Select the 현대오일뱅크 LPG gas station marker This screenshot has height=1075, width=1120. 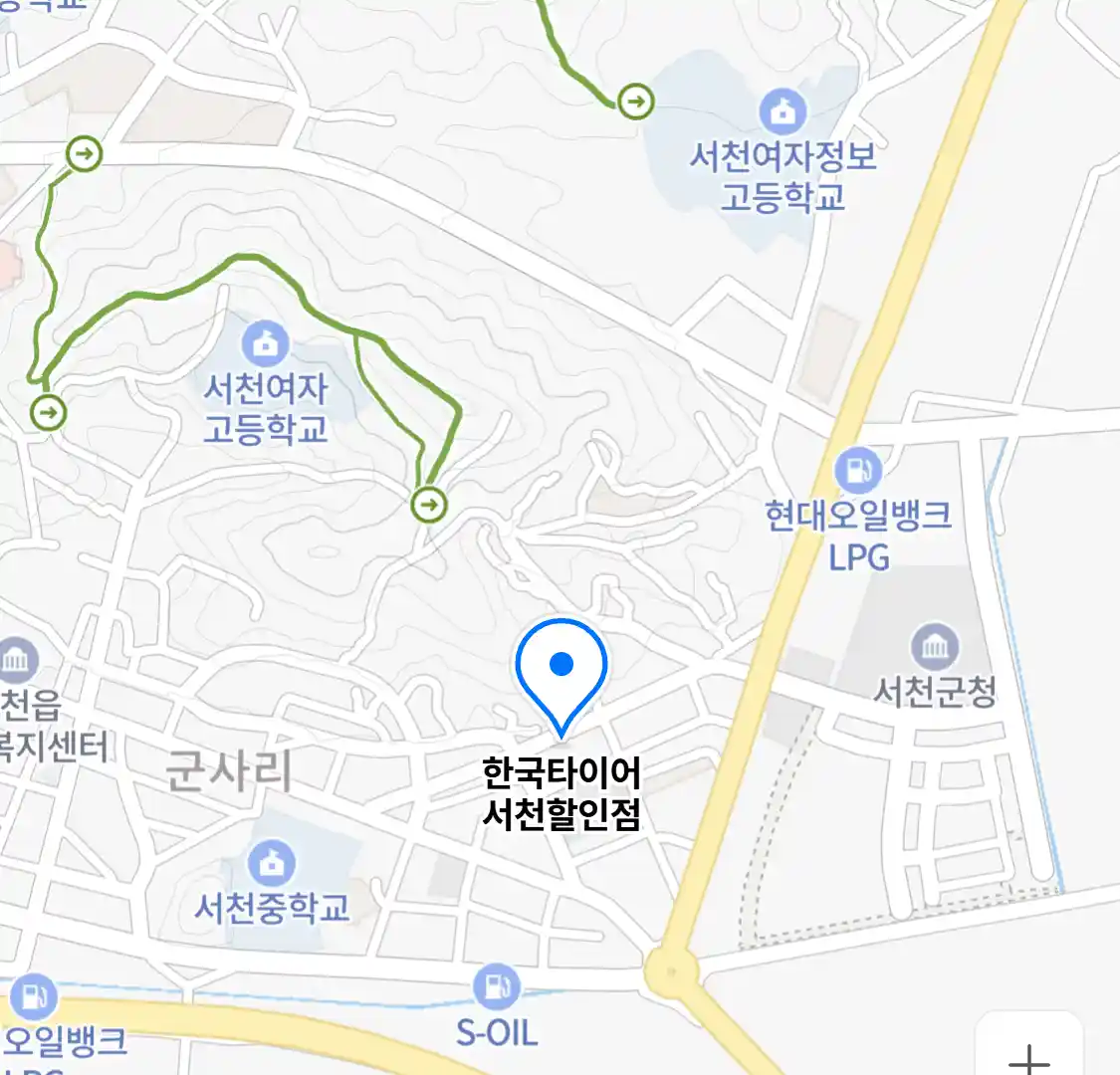(x=857, y=469)
